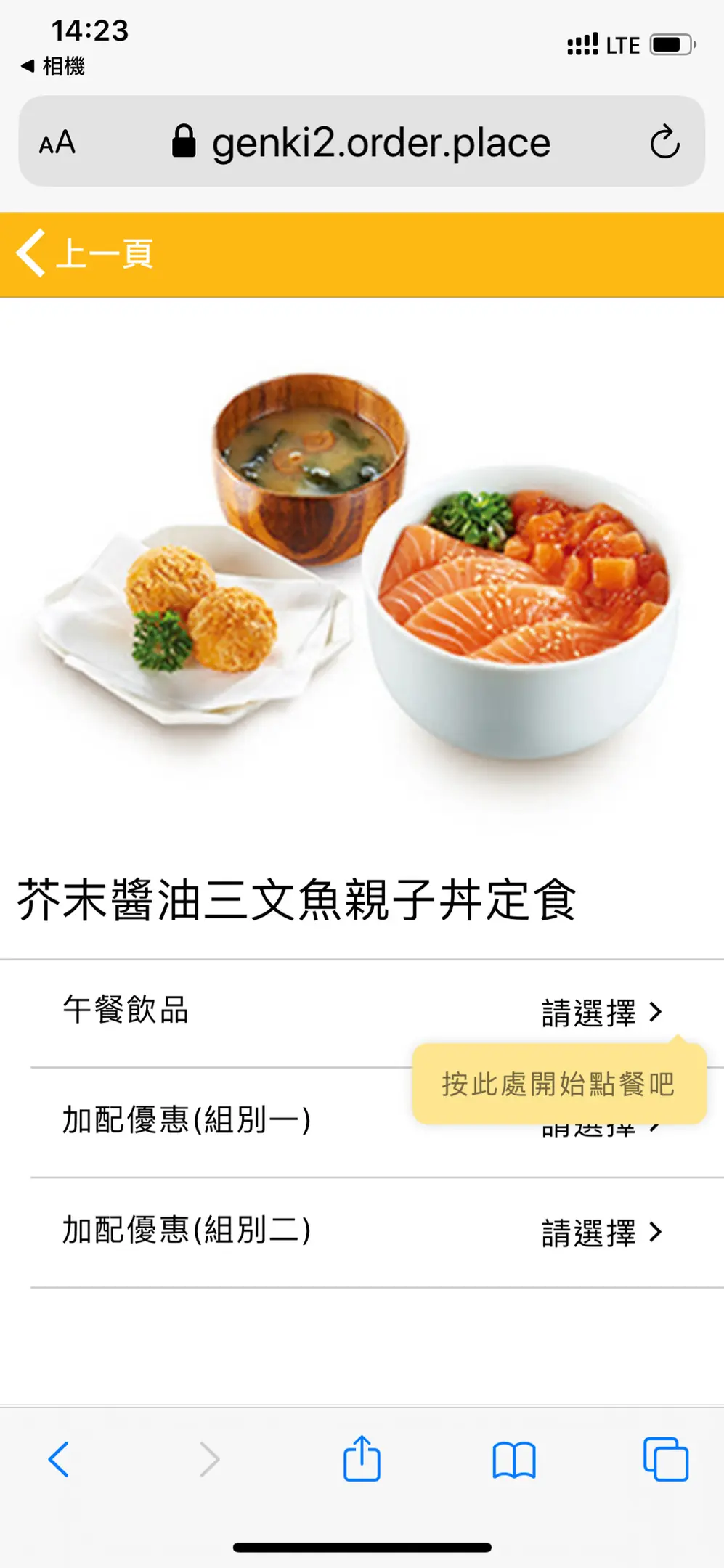724x1568 pixels.
Task: Open 午餐飲品 selection row
Action: 363,1011
